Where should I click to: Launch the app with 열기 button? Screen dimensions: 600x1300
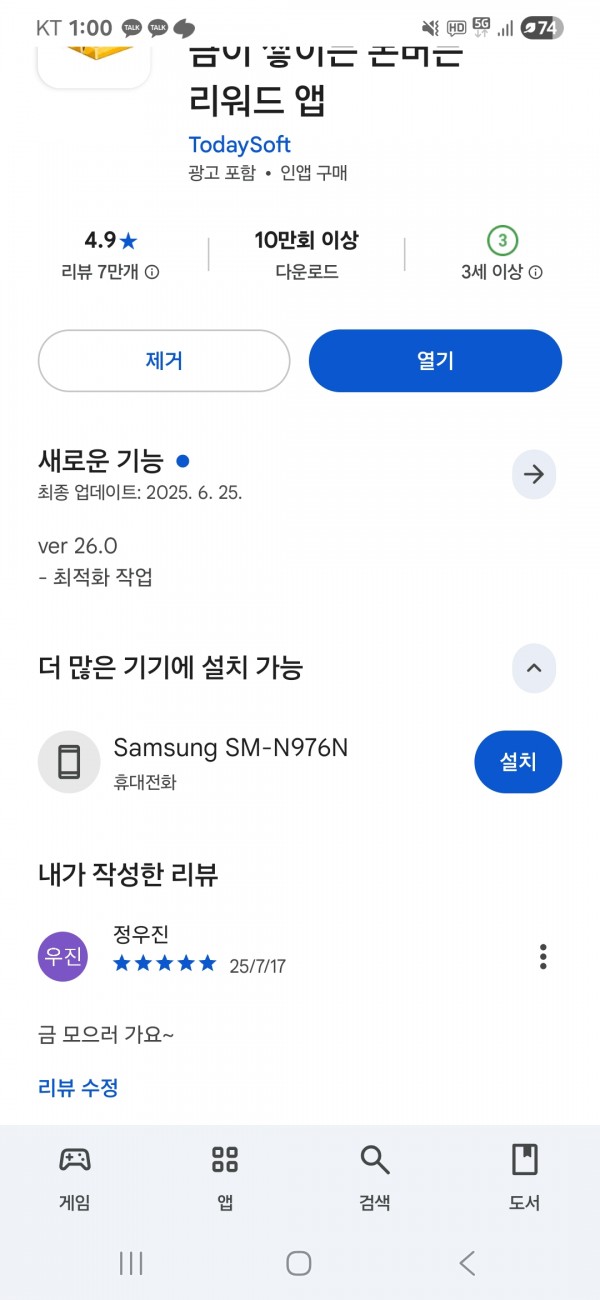(x=435, y=361)
